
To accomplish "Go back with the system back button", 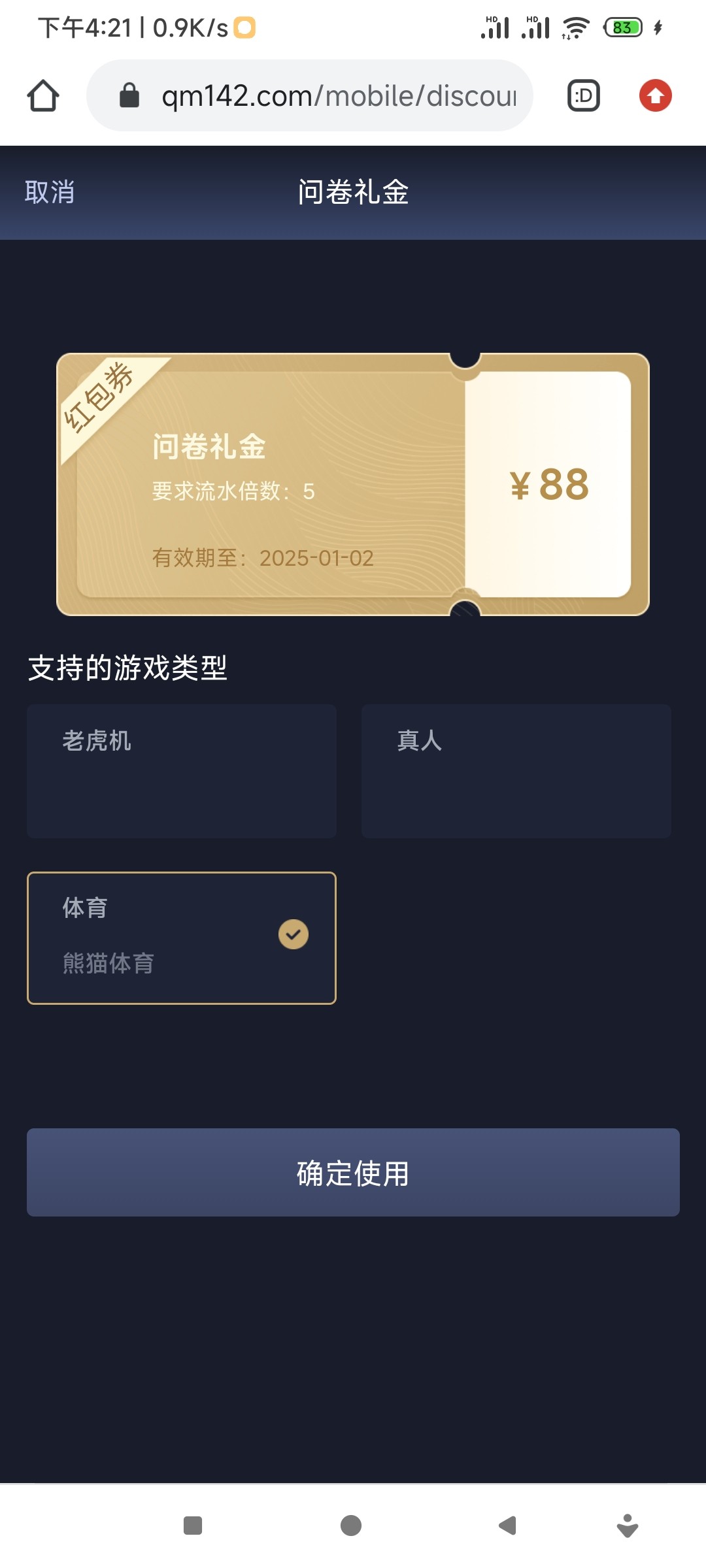I will click(507, 1526).
